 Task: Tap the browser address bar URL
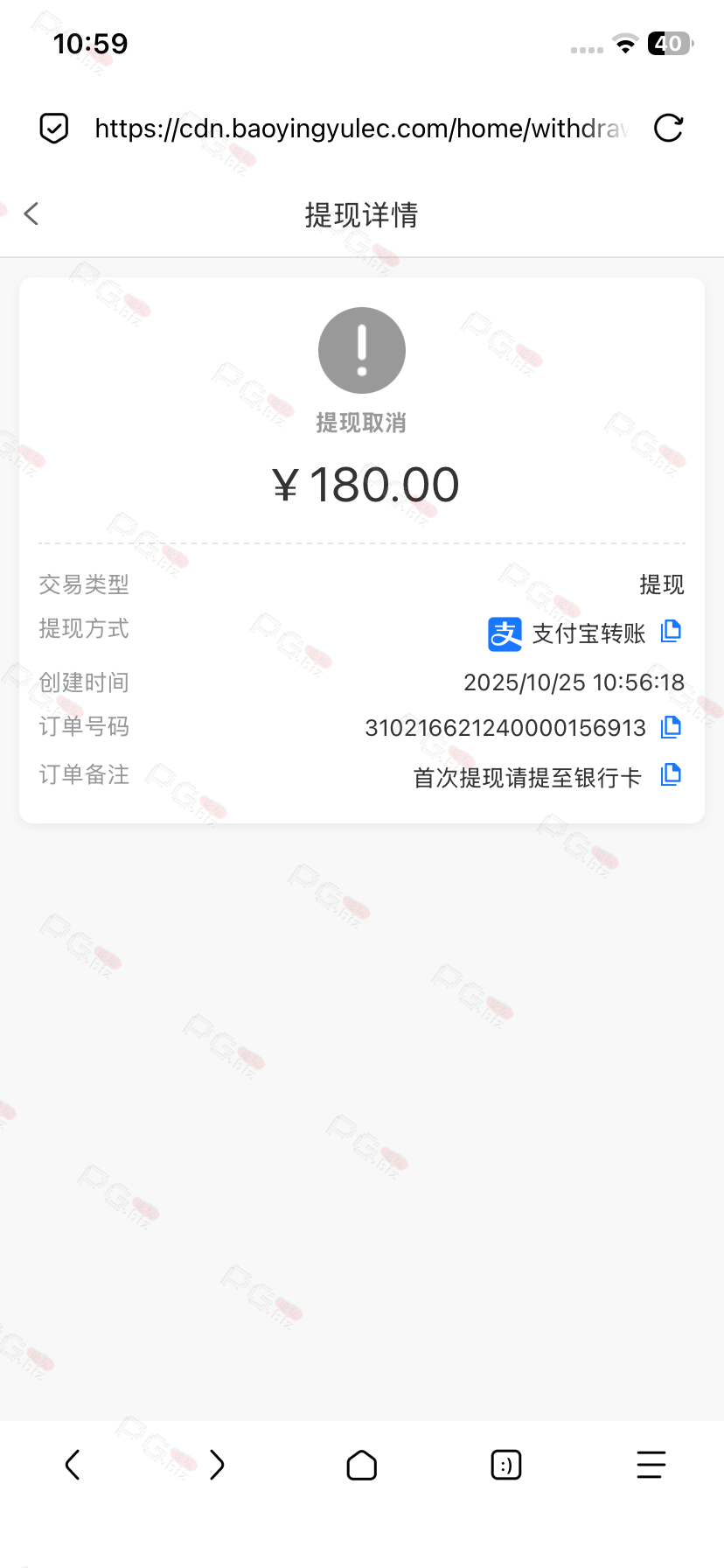click(360, 129)
